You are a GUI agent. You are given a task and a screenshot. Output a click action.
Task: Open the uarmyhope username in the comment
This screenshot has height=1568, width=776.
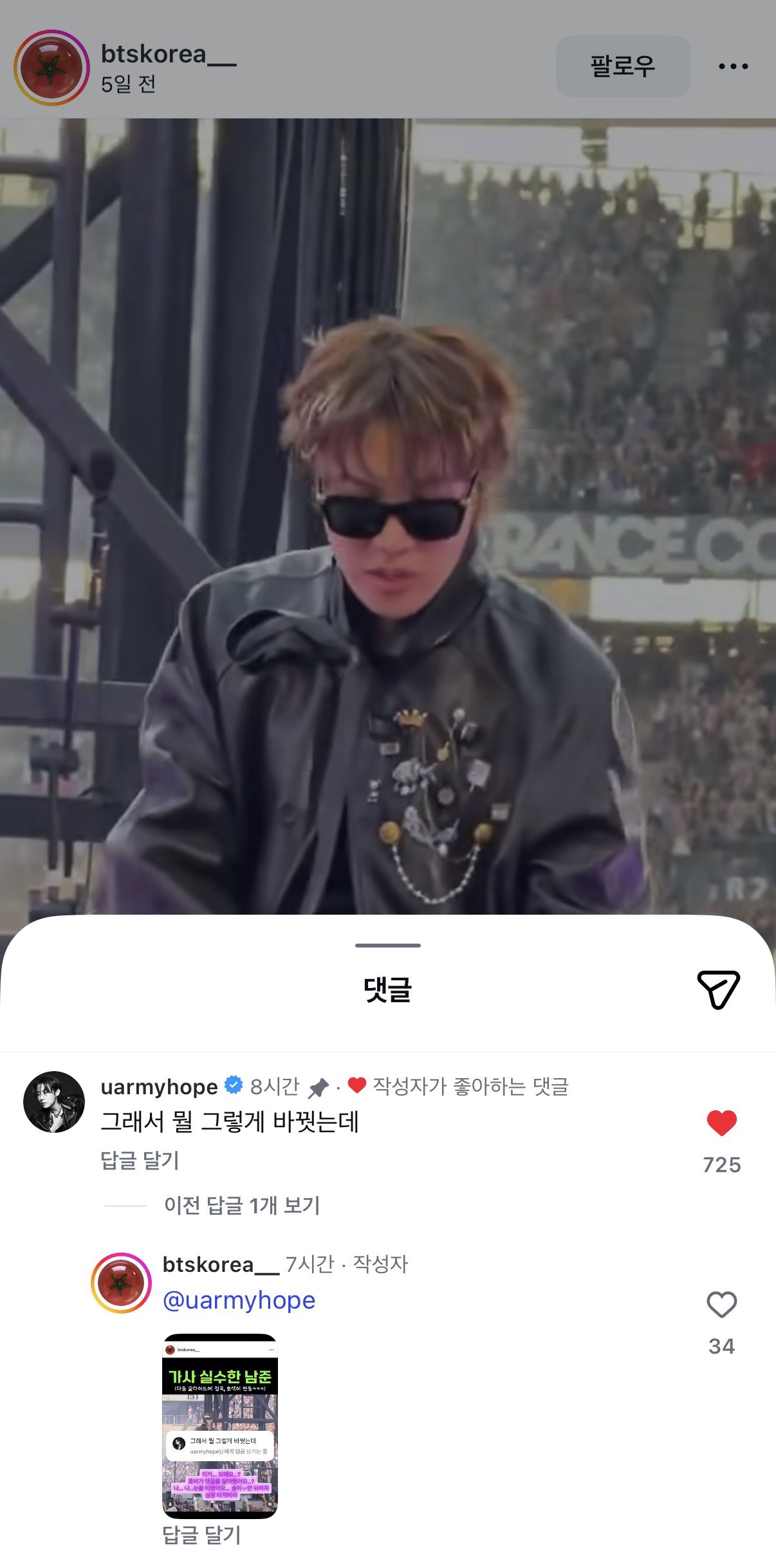(x=159, y=1087)
